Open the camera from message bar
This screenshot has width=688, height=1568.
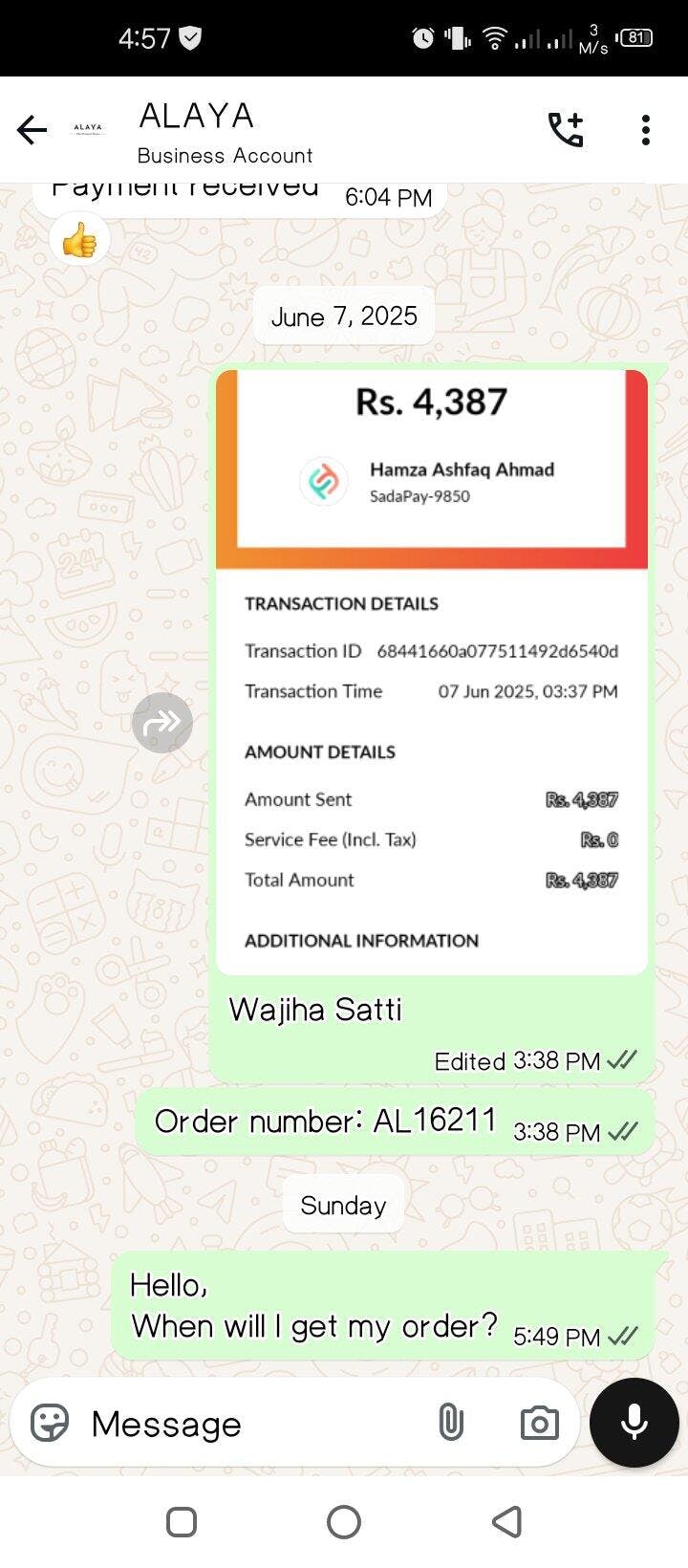tap(539, 1423)
